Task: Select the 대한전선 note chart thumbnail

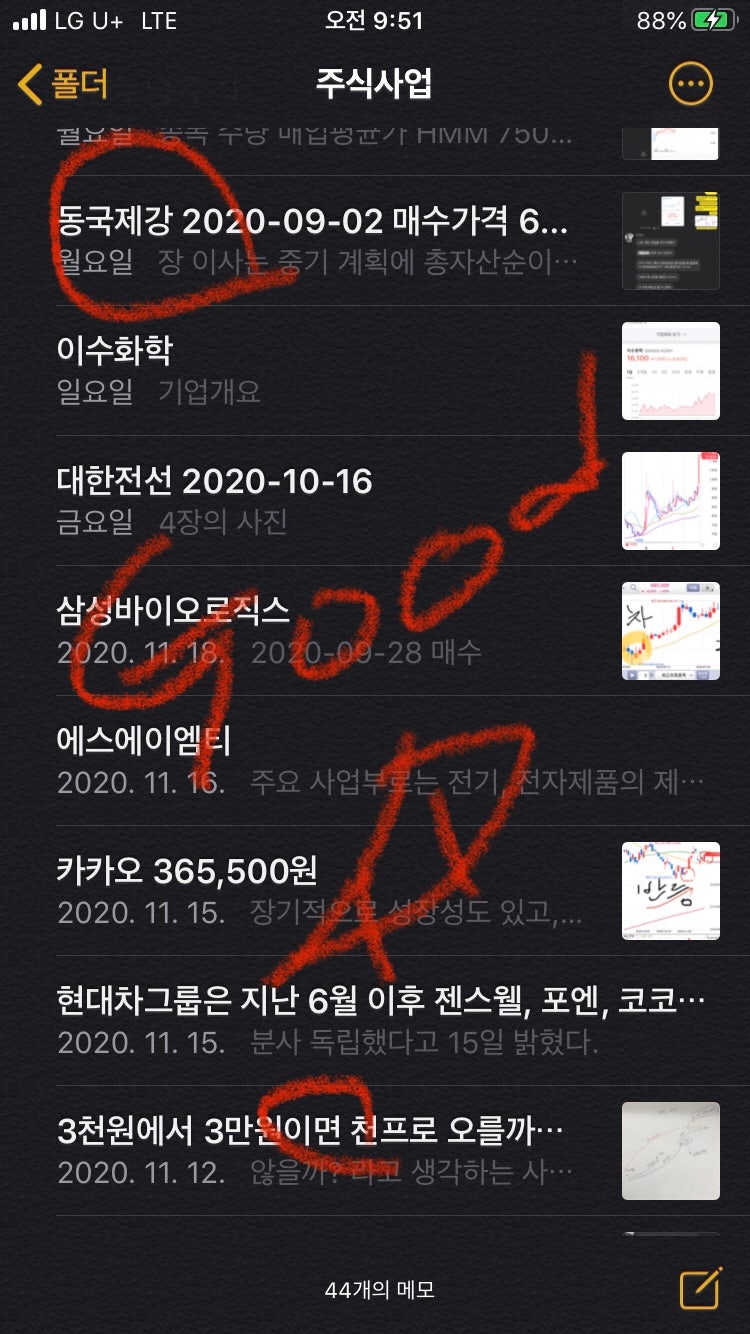Action: click(670, 501)
